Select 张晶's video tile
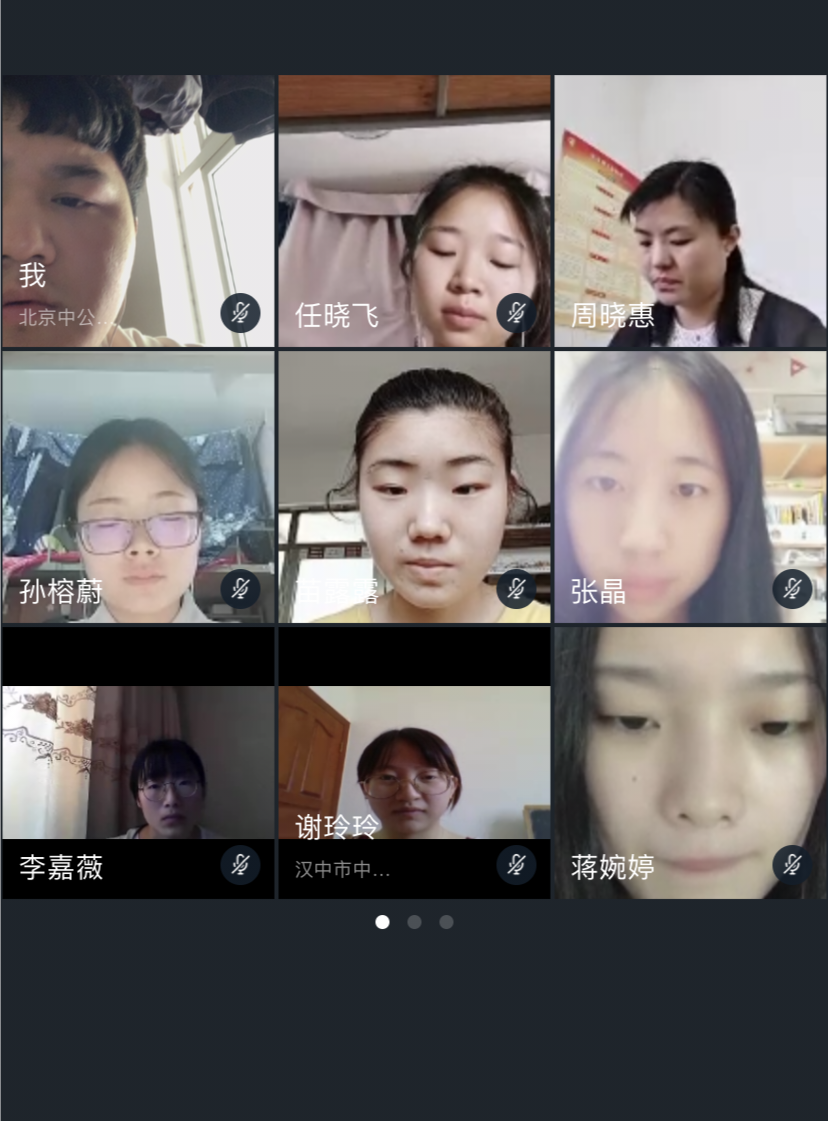This screenshot has width=828, height=1121. click(x=691, y=487)
